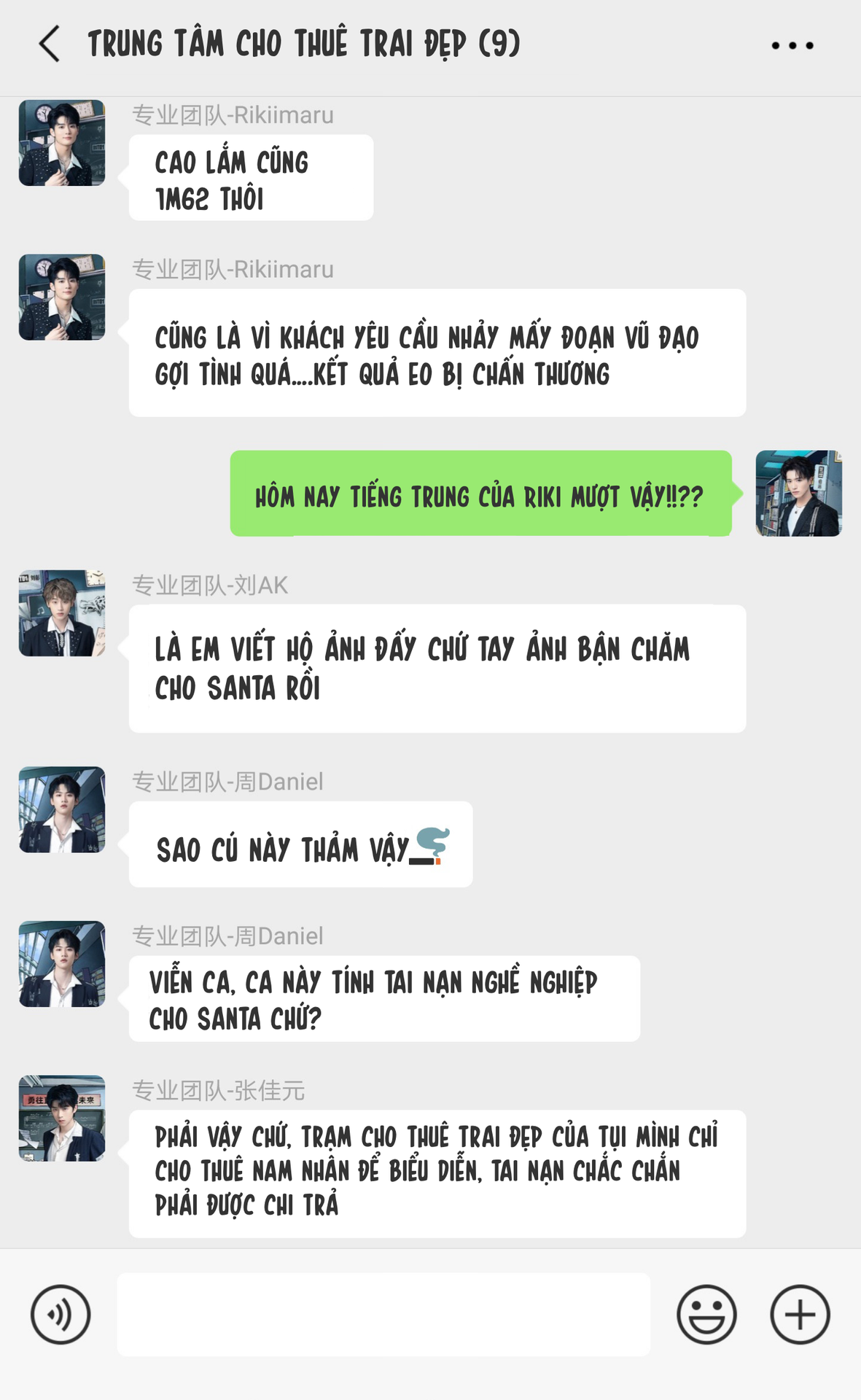The width and height of the screenshot is (861, 1400).
Task: Go back from the group chat
Action: coord(49,44)
